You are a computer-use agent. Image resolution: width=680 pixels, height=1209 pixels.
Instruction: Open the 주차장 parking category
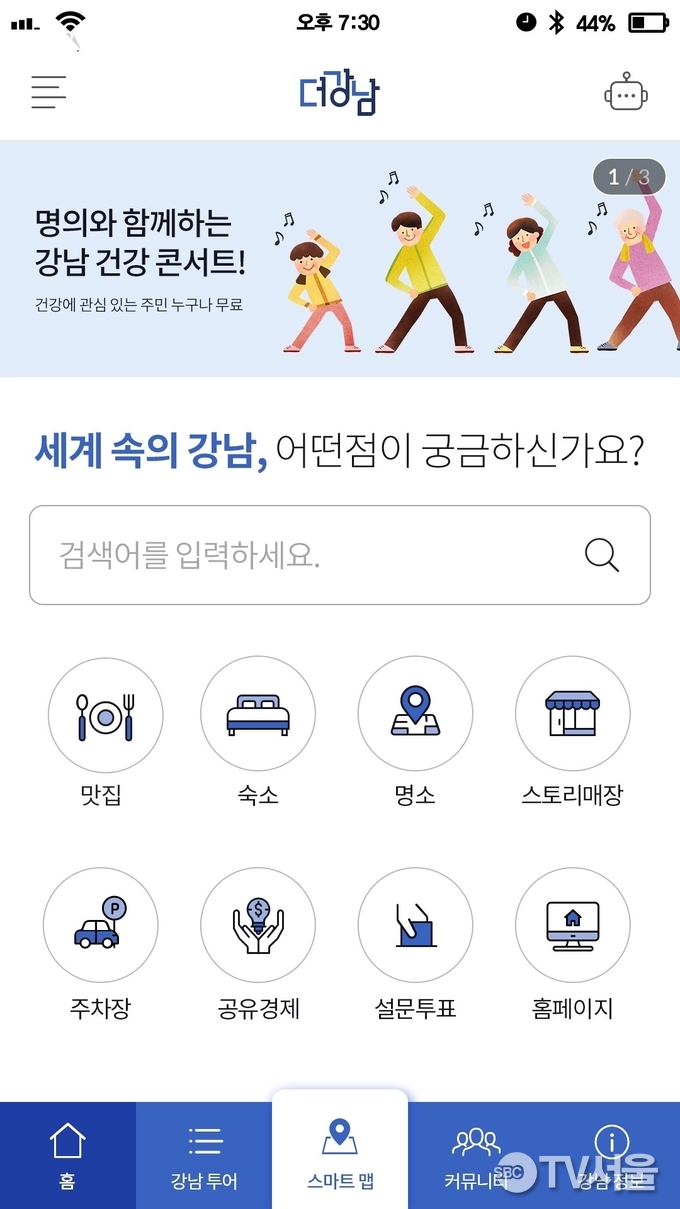click(100, 925)
